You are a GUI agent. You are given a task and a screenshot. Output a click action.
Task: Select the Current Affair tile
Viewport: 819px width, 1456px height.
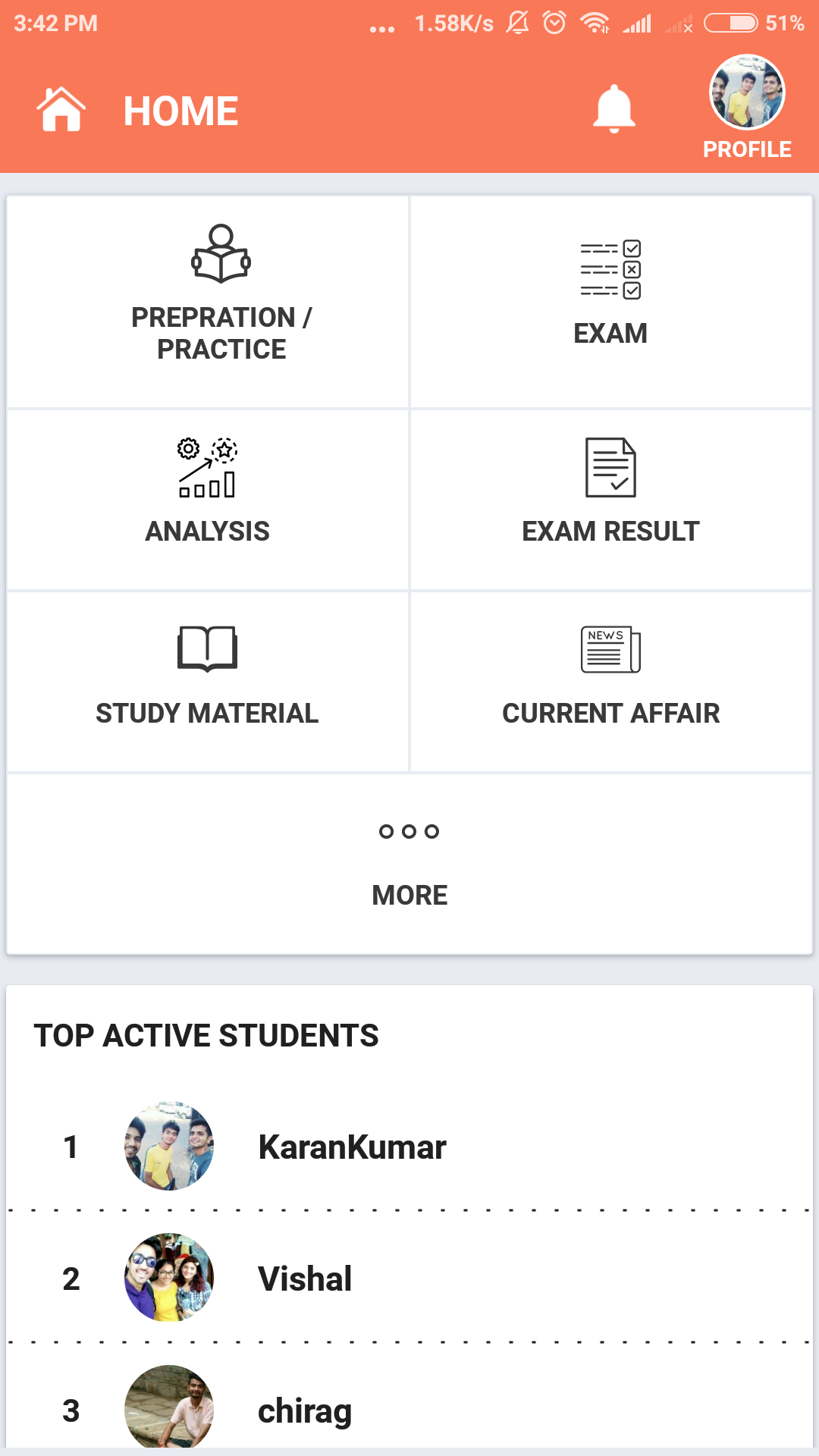(x=611, y=682)
